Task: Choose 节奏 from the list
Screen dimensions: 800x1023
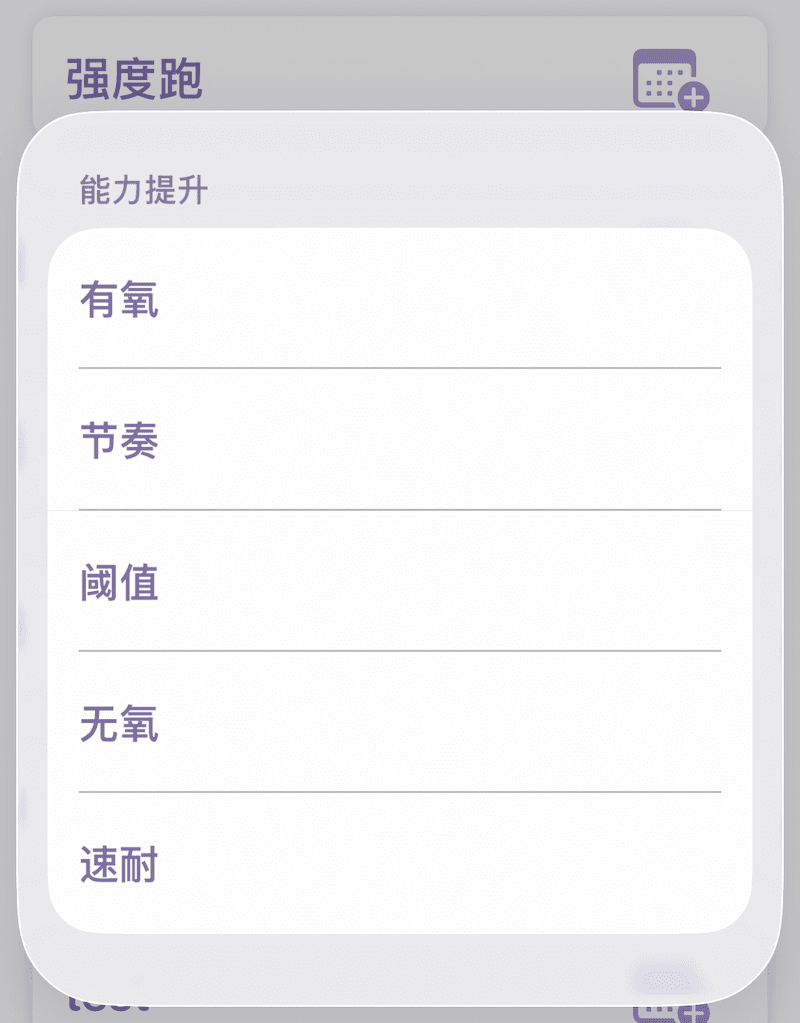Action: (399, 441)
